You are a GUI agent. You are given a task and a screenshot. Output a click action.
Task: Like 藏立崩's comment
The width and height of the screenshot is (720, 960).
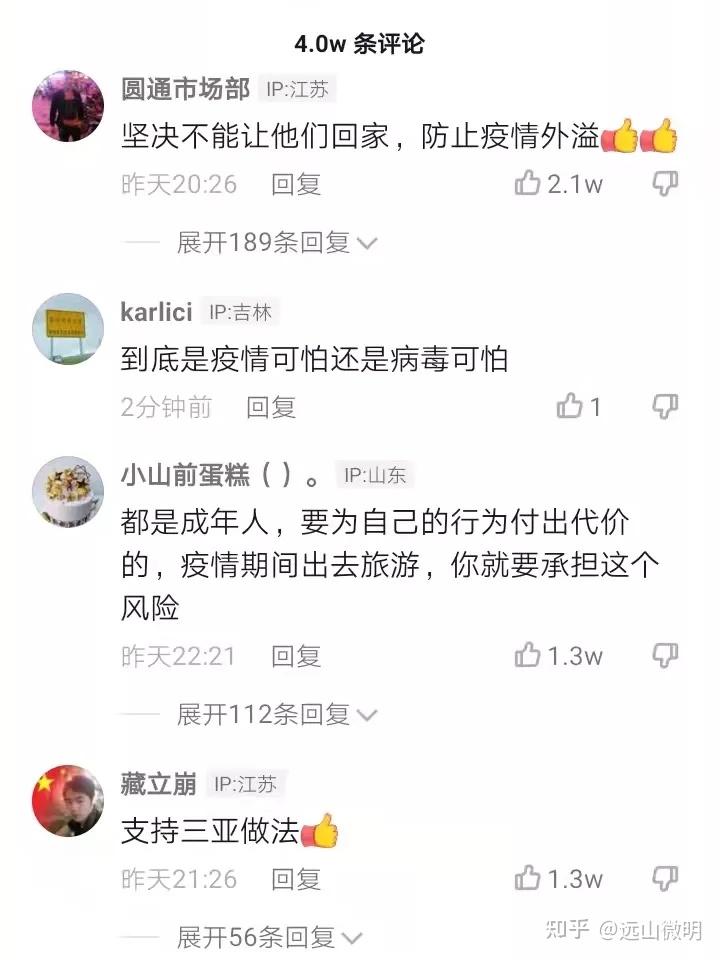click(x=528, y=878)
